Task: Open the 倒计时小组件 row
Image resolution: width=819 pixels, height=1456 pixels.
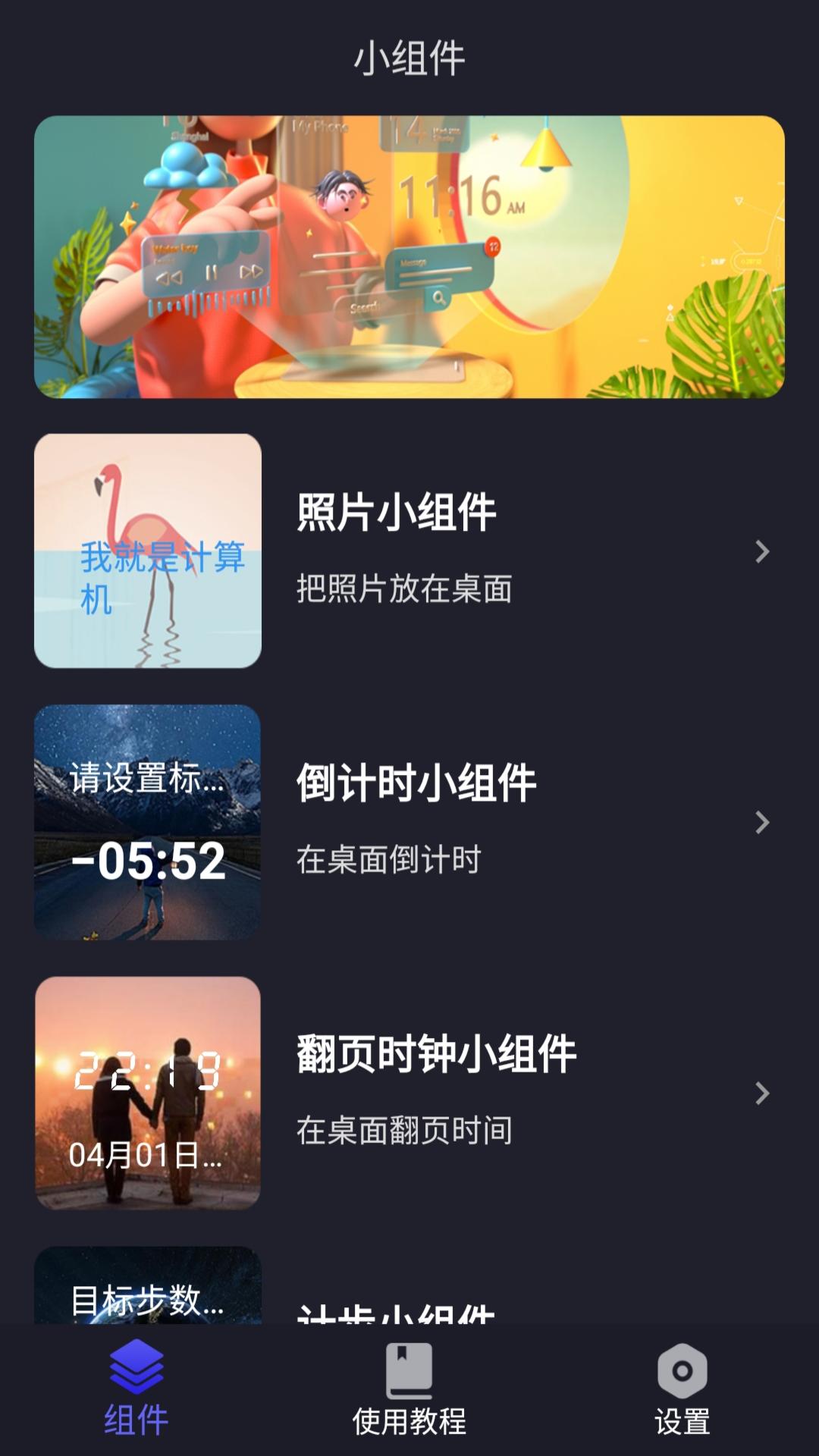Action: coord(409,822)
